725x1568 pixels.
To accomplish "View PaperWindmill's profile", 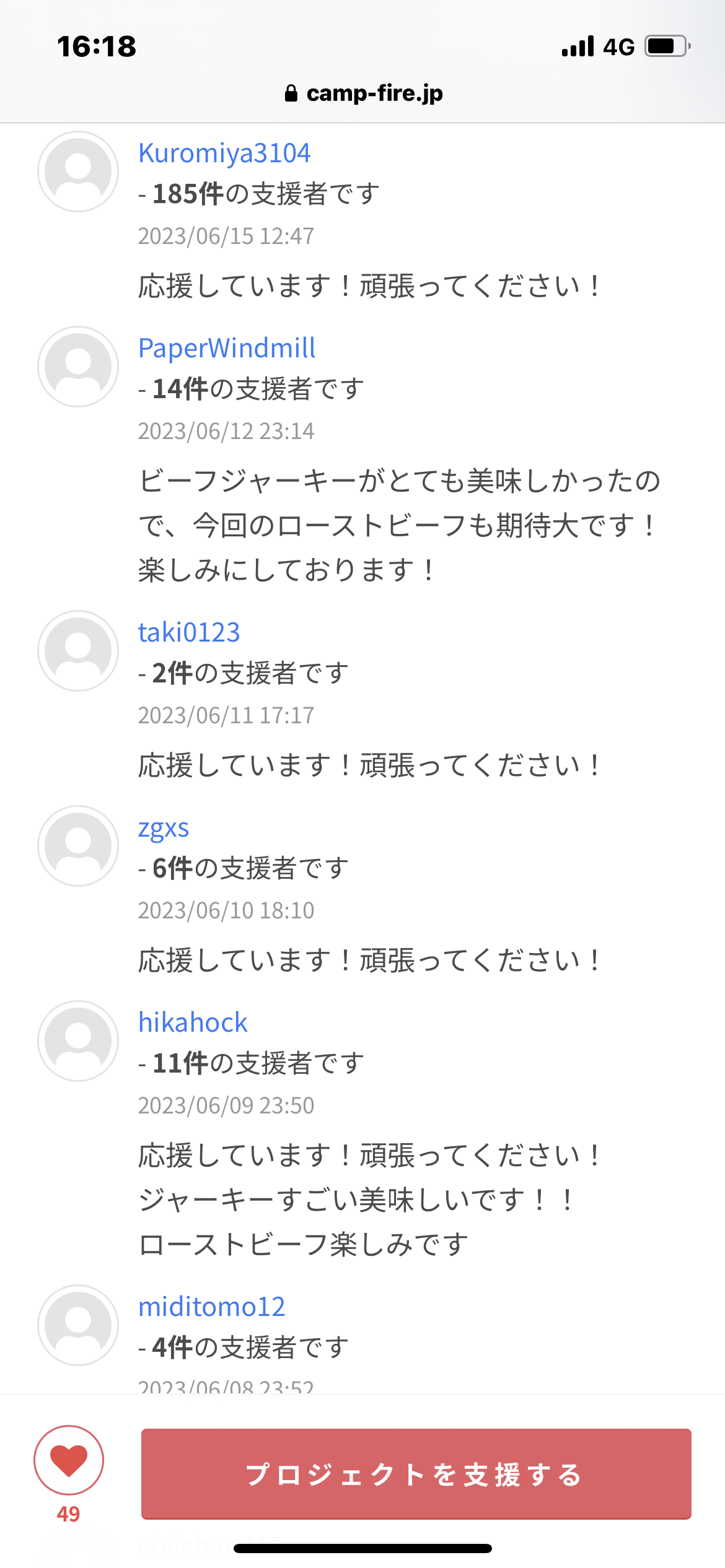I will [227, 349].
